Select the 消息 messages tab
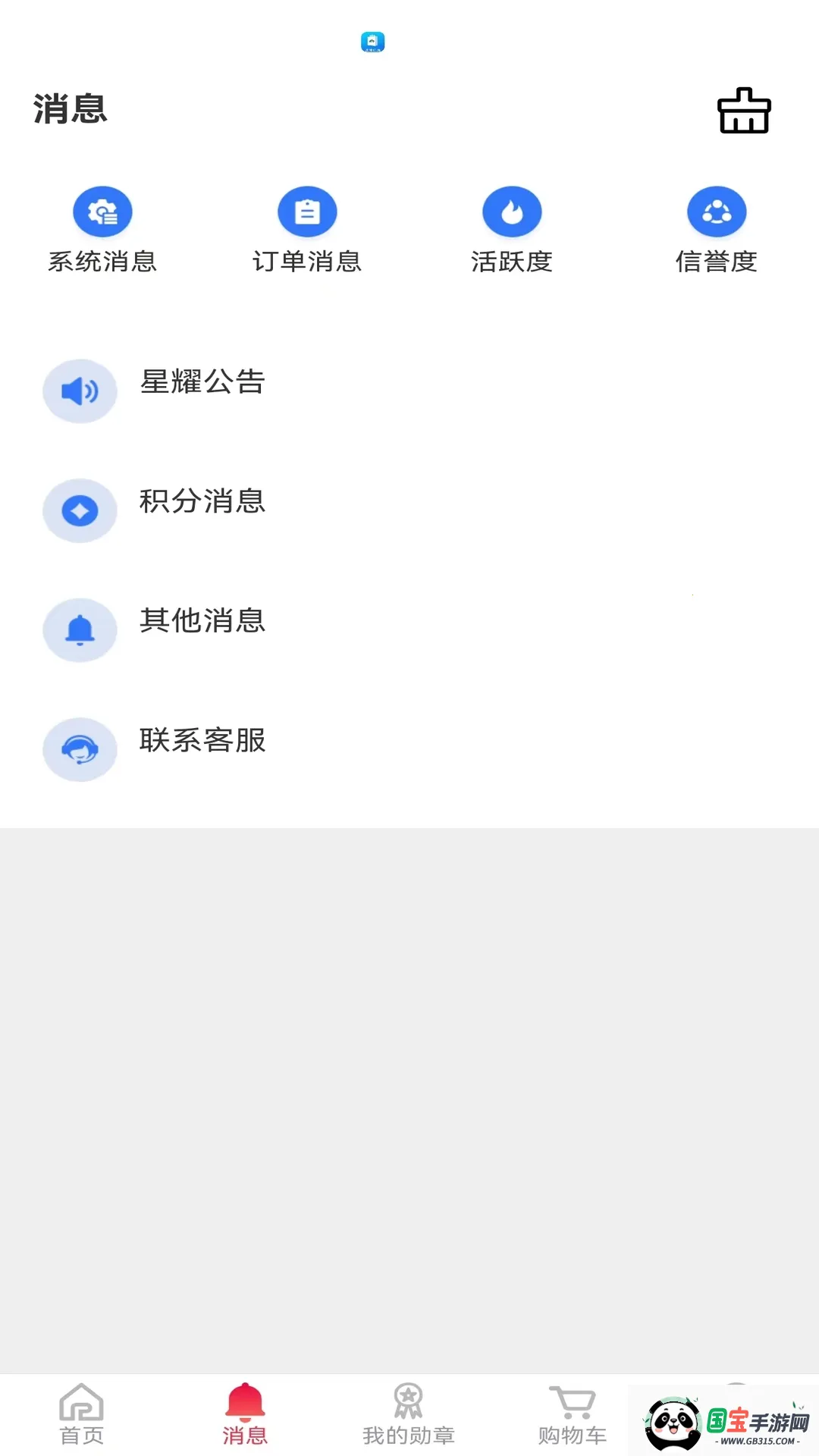This screenshot has width=819, height=1456. tap(244, 1417)
